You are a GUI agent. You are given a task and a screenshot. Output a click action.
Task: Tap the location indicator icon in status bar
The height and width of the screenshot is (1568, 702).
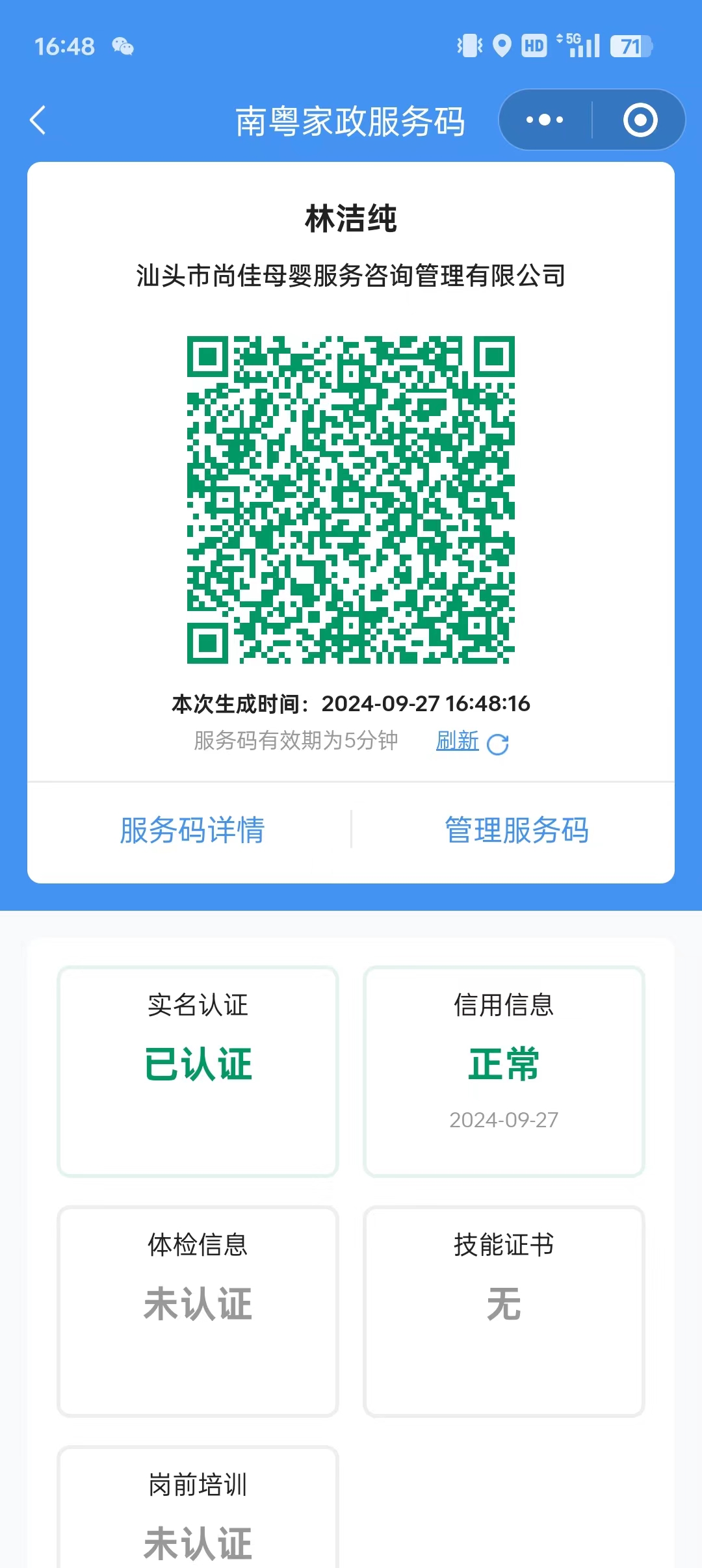pos(500,46)
